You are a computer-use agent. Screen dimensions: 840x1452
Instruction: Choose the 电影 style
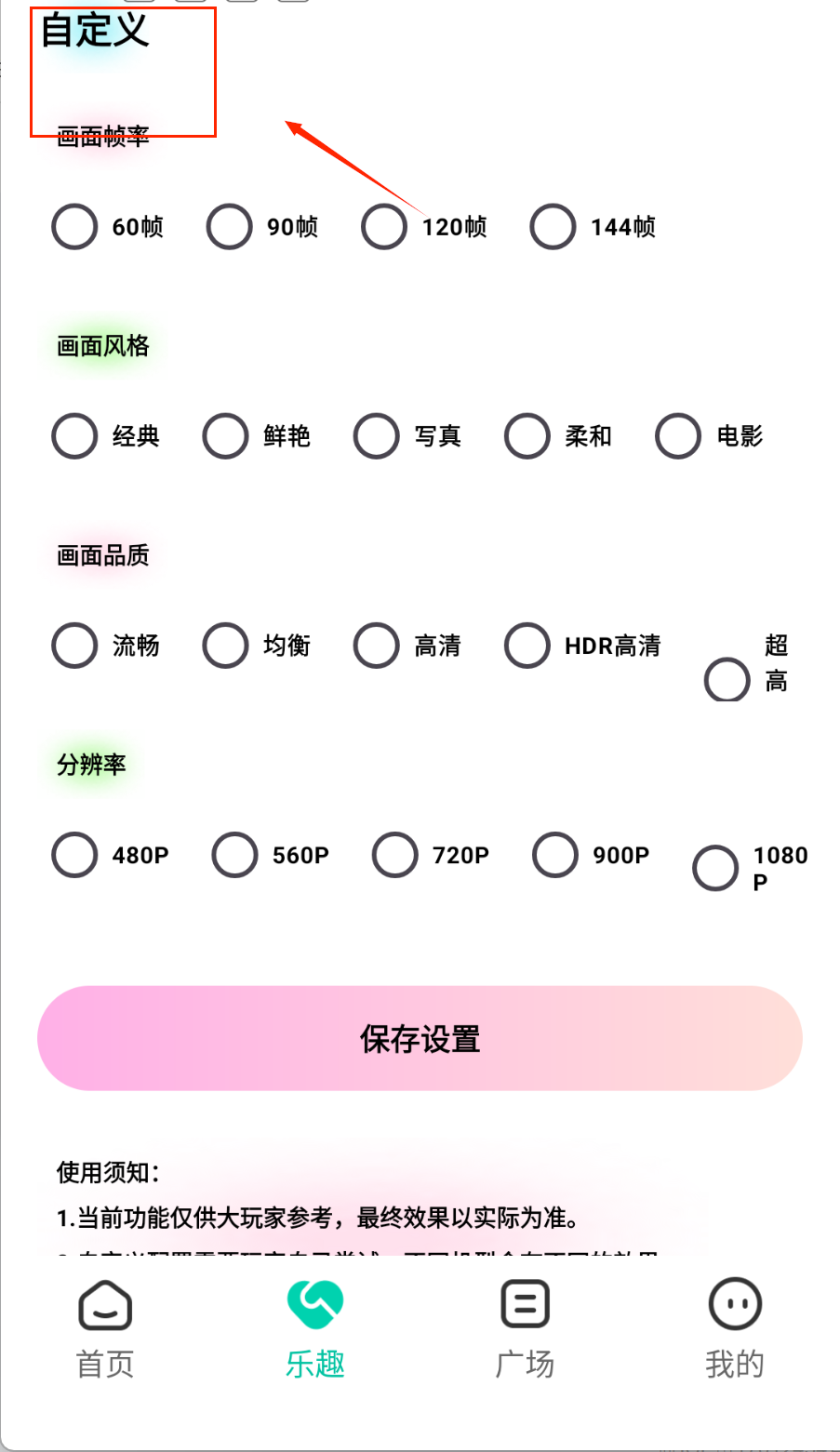(677, 436)
